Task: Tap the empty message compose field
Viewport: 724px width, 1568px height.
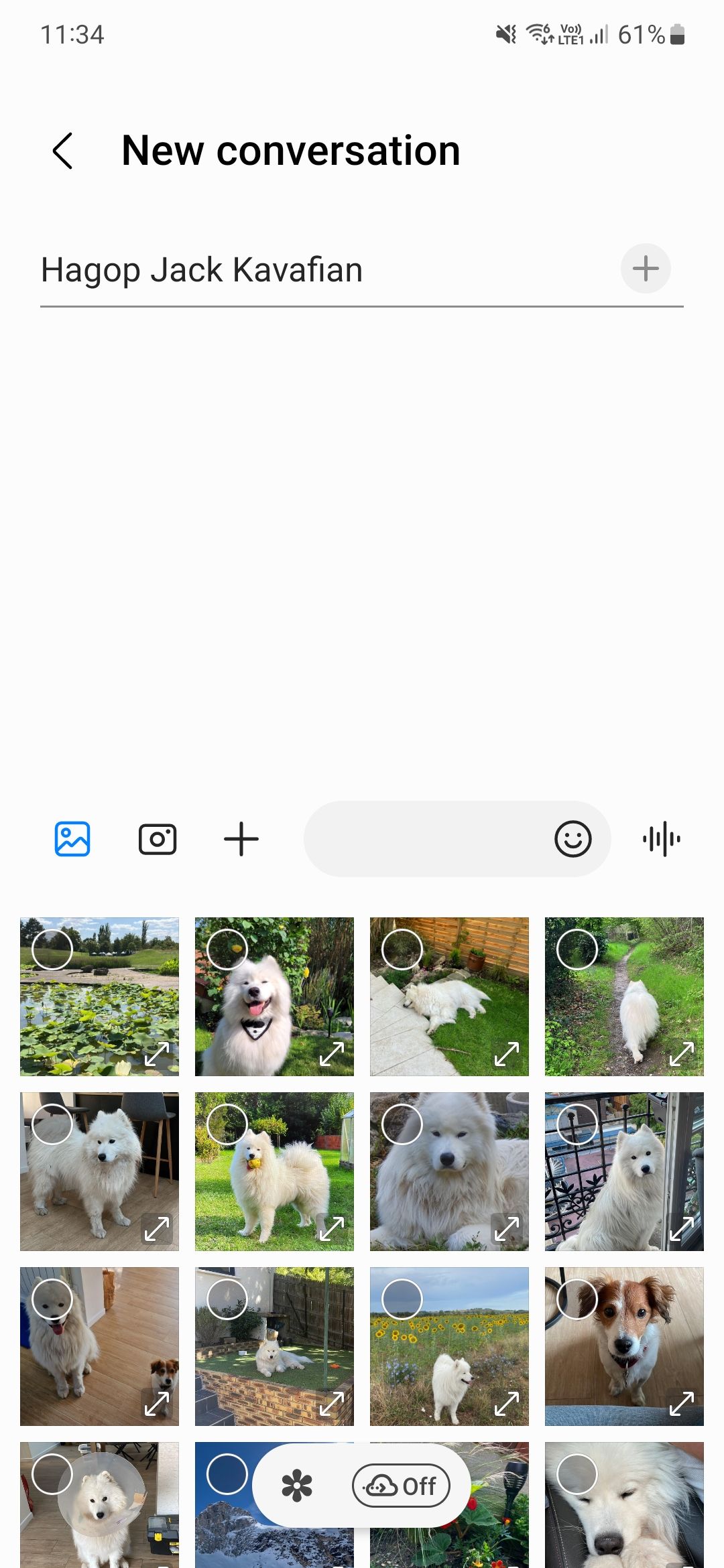Action: pos(436,838)
